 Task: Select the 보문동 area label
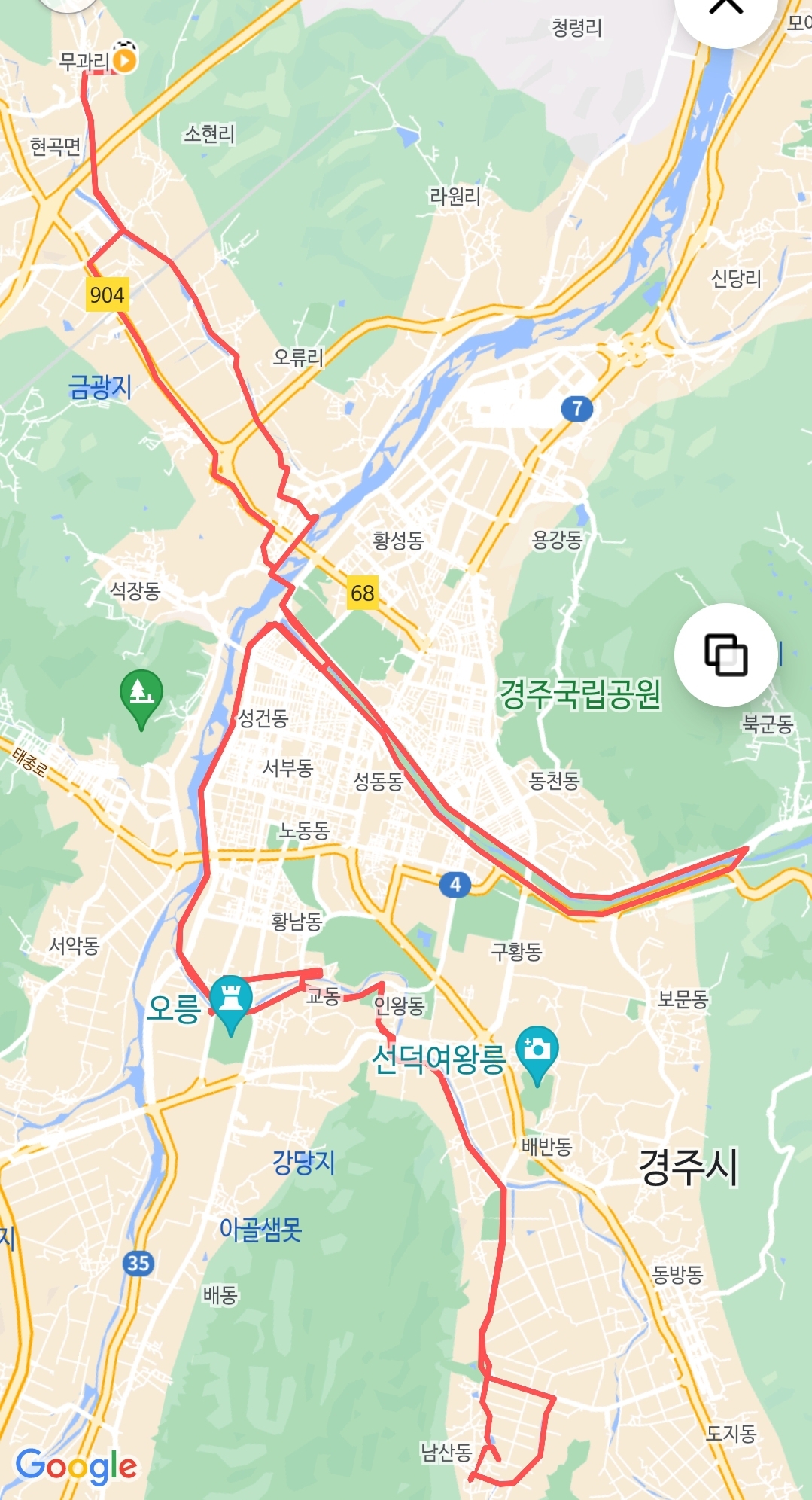pos(683,1002)
